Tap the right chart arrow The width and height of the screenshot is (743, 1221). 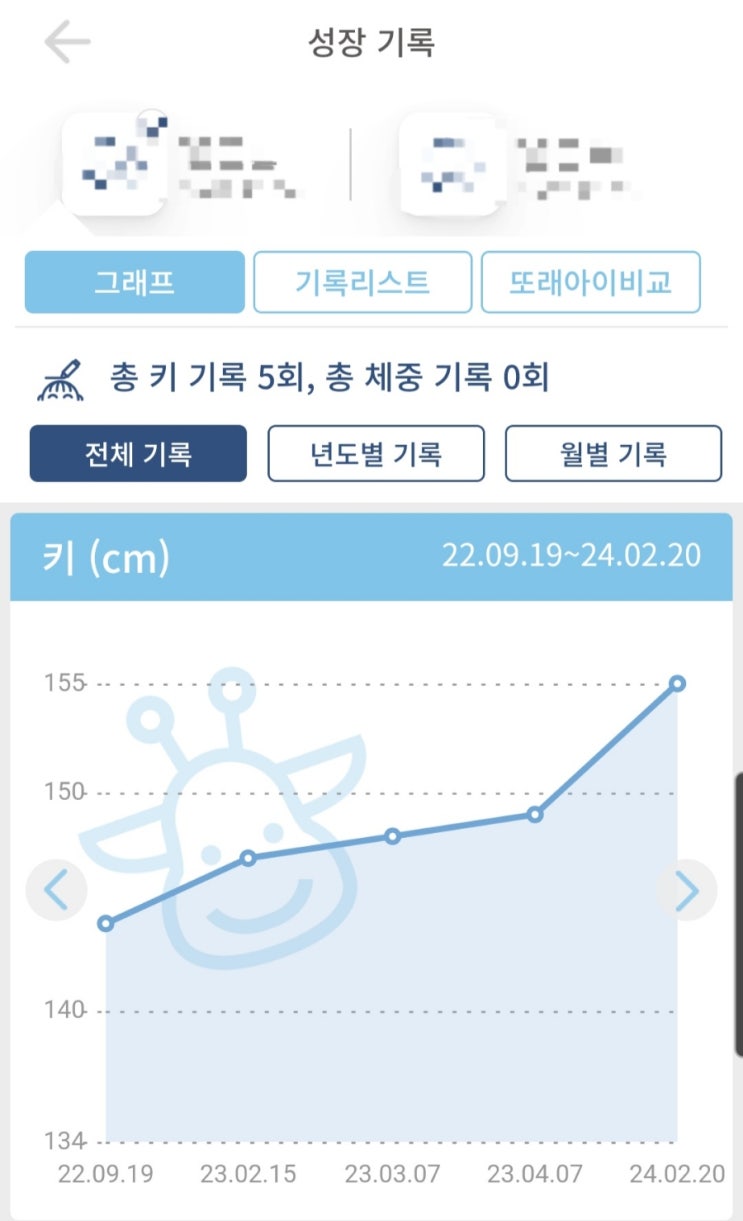pyautogui.click(x=686, y=890)
